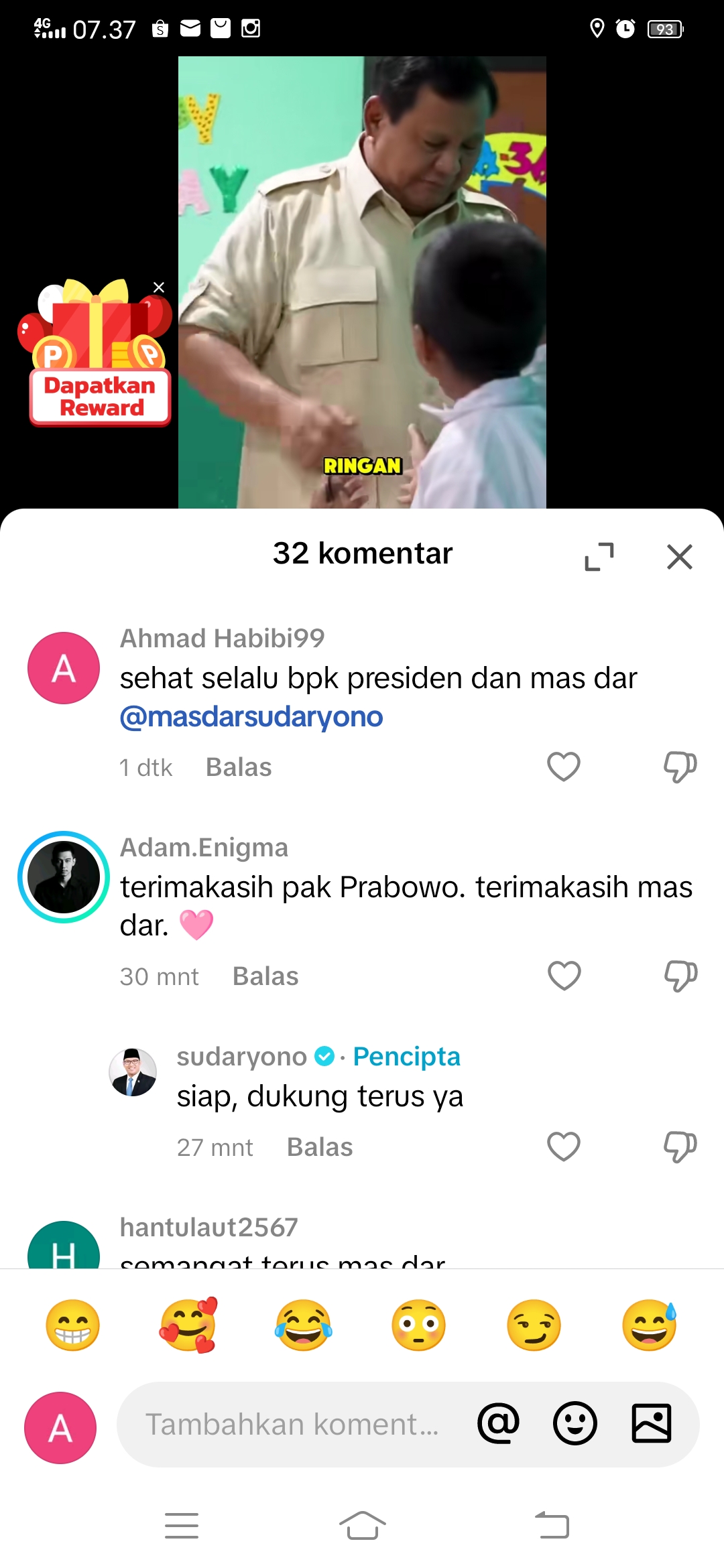Screen dimensions: 724x1568
Task: Dismiss the Dapatkan Reward banner
Action: pyautogui.click(x=159, y=287)
